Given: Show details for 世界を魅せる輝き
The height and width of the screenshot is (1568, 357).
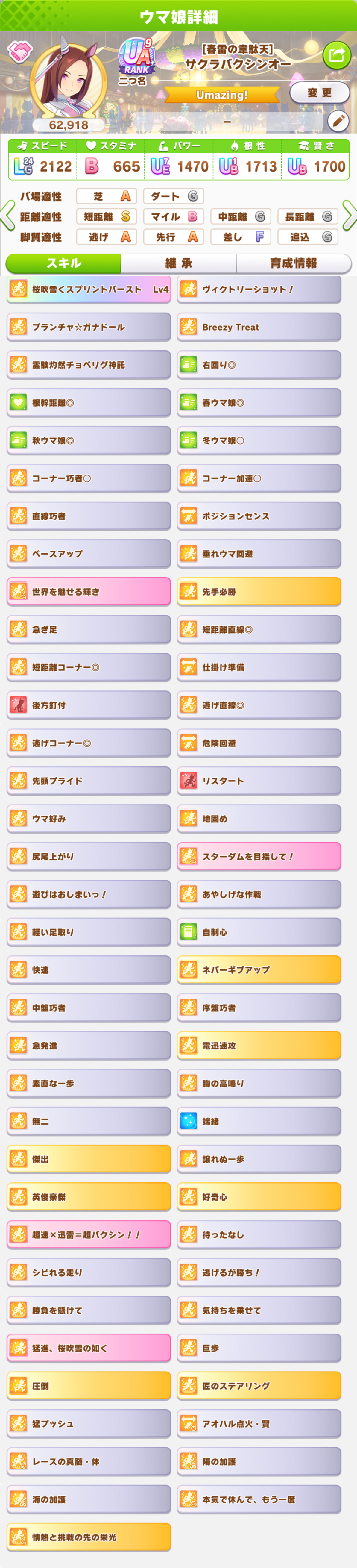Looking at the screenshot, I should (89, 592).
